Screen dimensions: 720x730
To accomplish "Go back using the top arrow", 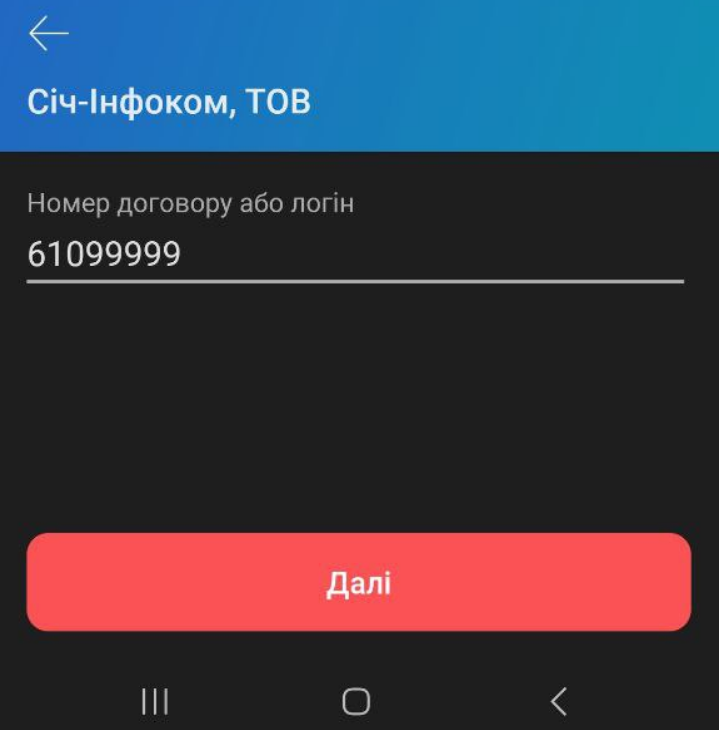I will 48,34.
